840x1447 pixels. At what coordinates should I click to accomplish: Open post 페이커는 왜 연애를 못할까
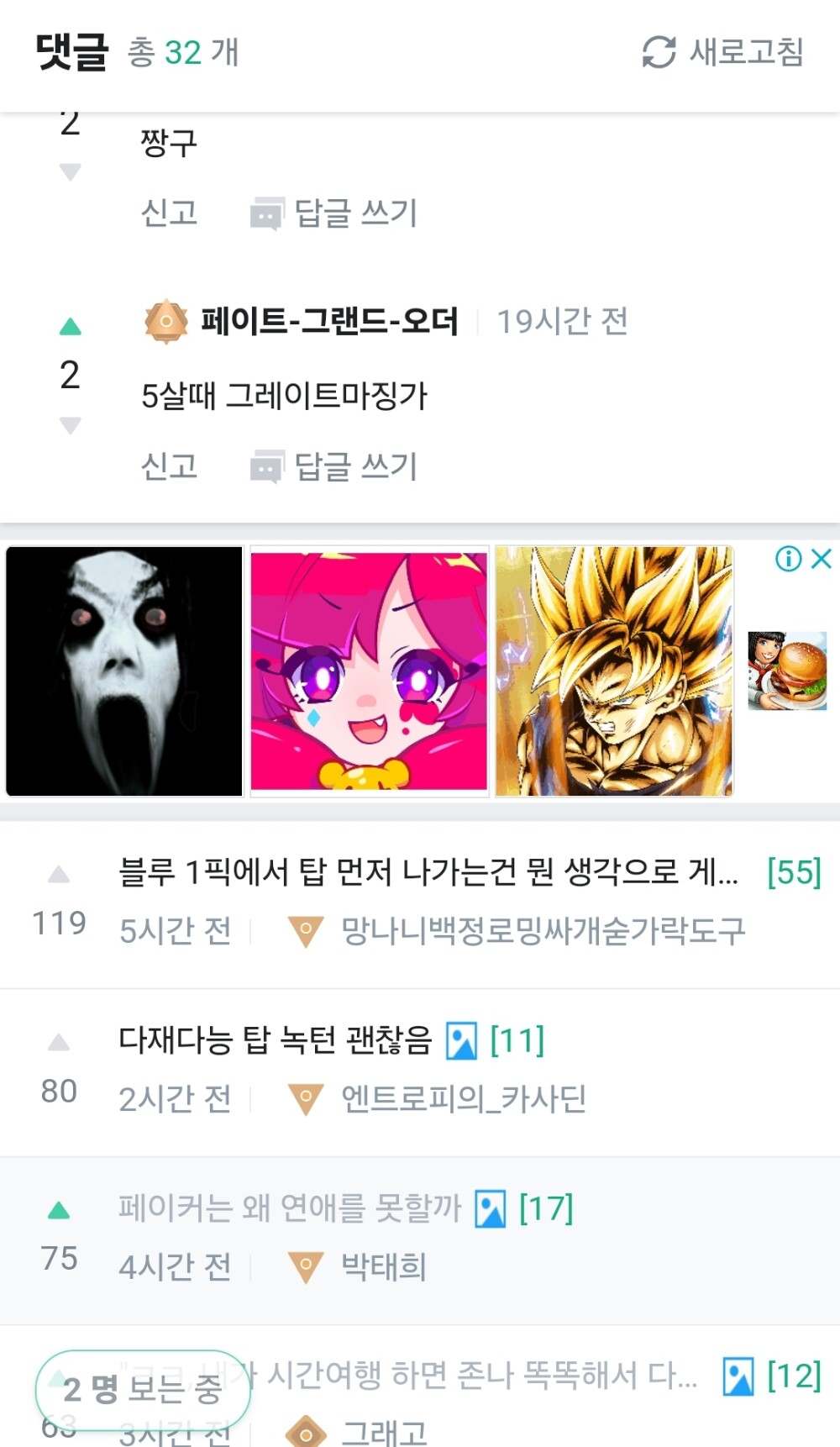pos(290,1208)
